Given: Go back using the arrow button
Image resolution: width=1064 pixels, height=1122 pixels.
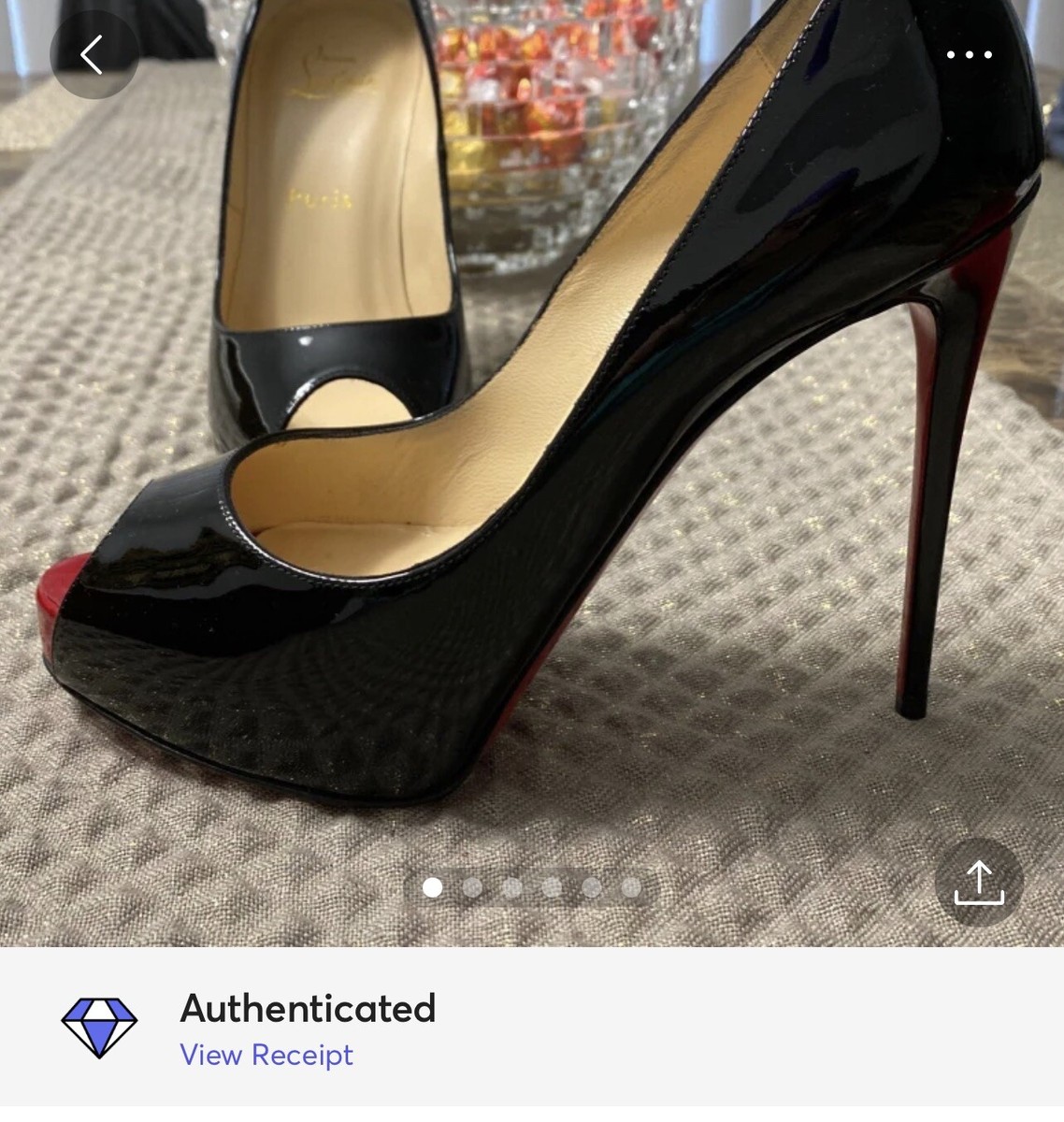Looking at the screenshot, I should coord(93,55).
